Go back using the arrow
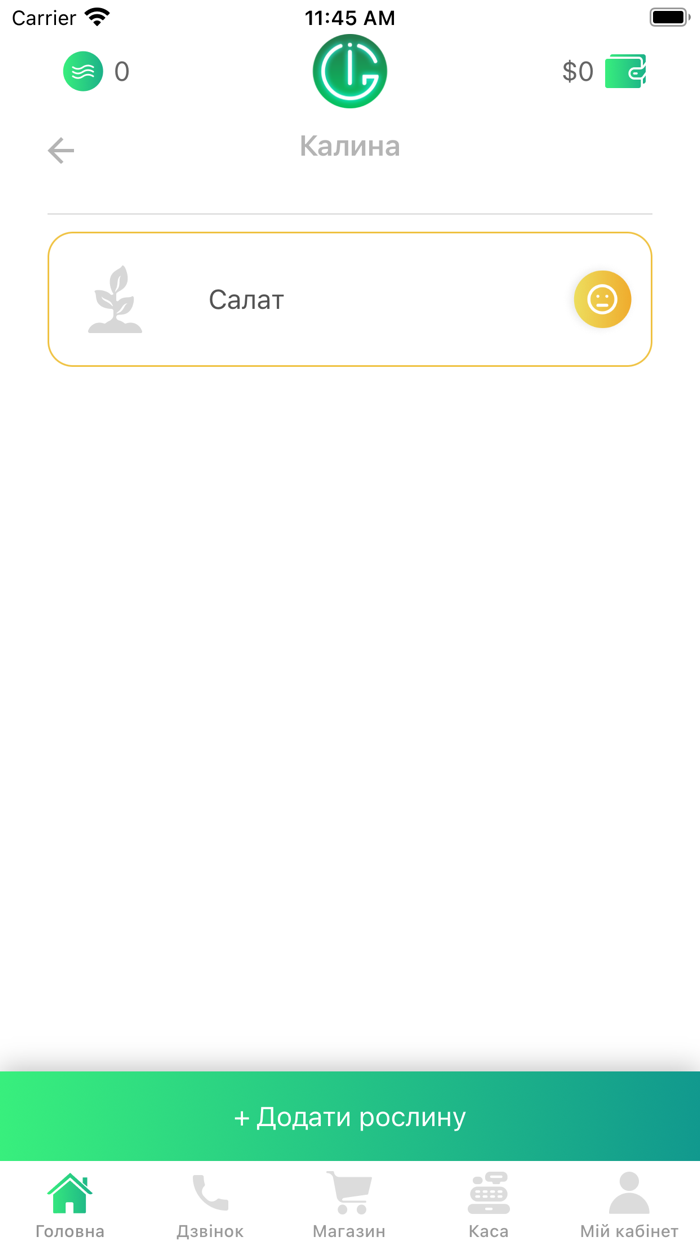Viewport: 700px width, 1244px height. click(61, 151)
